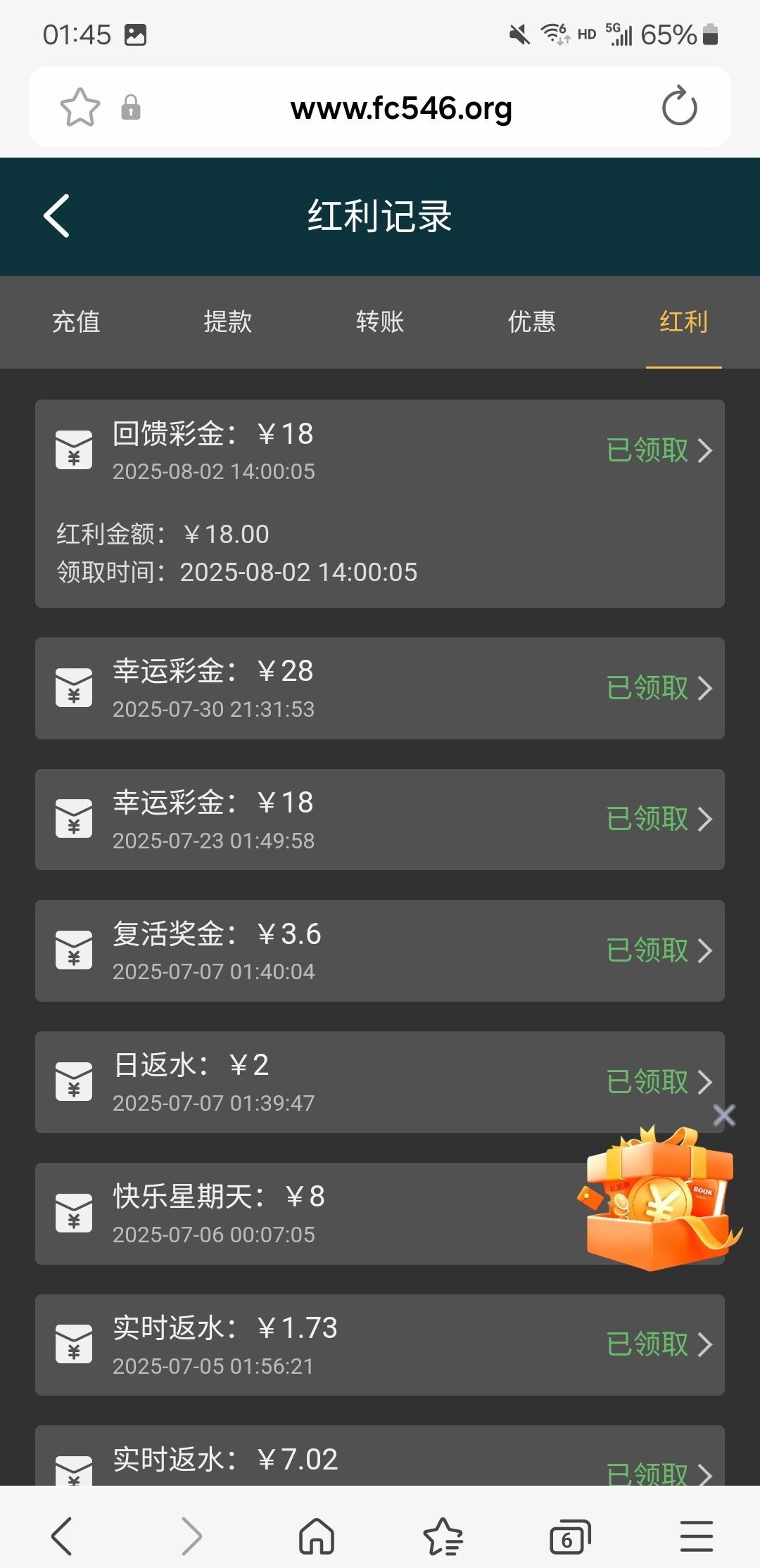The image size is (760, 1568).
Task: Expand the 幸运彩金 ¥18 record
Action: pos(659,819)
